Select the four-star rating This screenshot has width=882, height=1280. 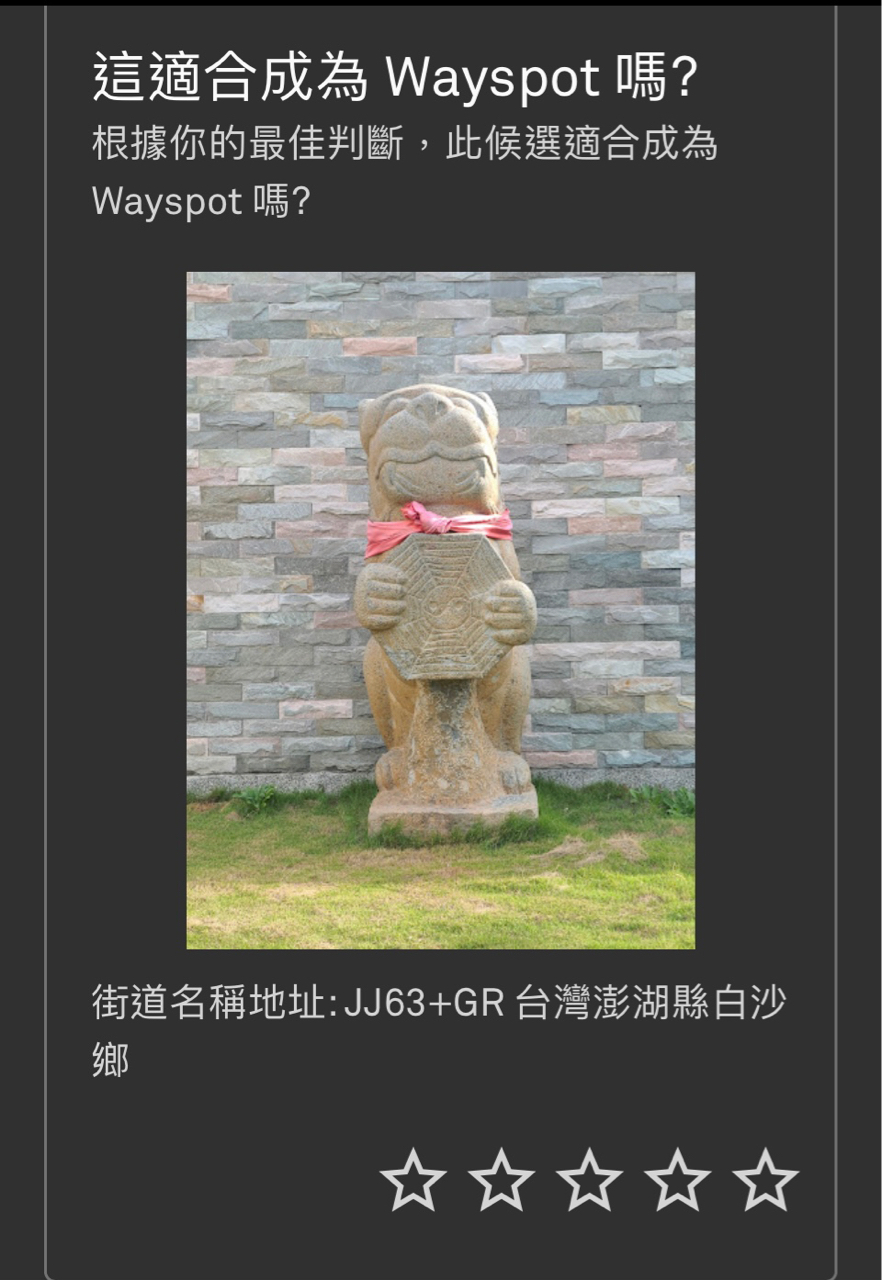[677, 1181]
